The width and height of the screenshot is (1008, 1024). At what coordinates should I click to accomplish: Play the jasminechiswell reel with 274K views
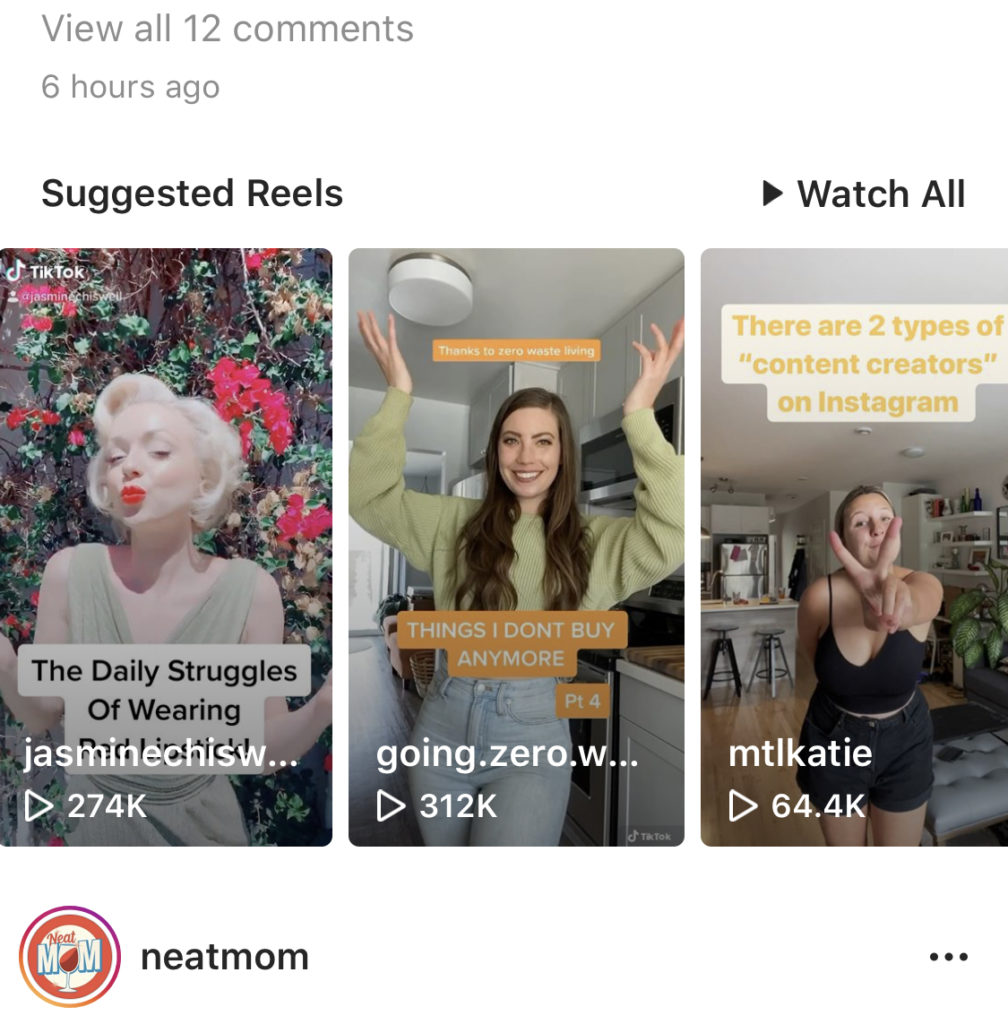tap(166, 546)
